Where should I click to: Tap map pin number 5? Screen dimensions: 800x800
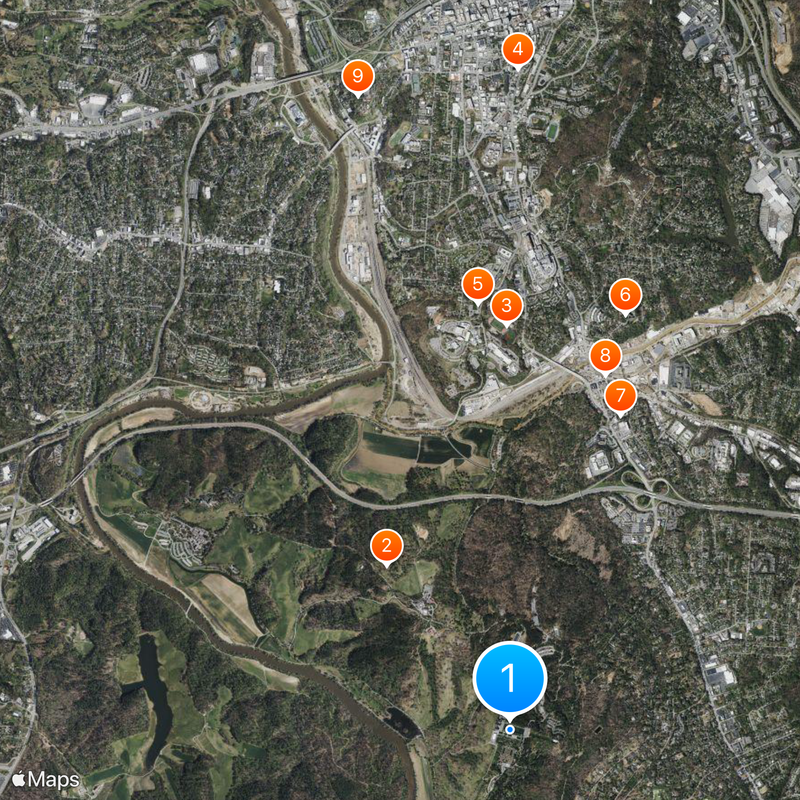pyautogui.click(x=478, y=284)
